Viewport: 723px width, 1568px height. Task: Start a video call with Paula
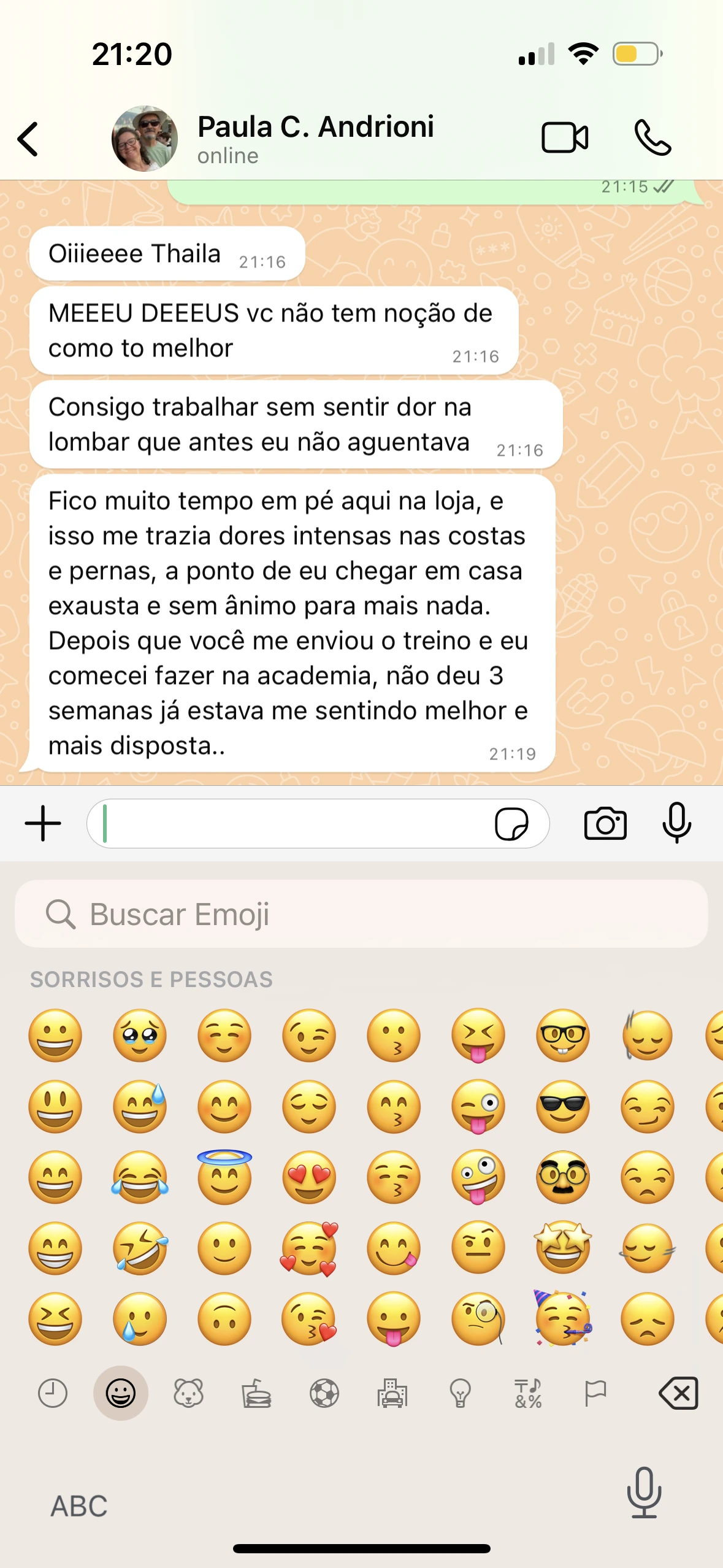pos(564,137)
